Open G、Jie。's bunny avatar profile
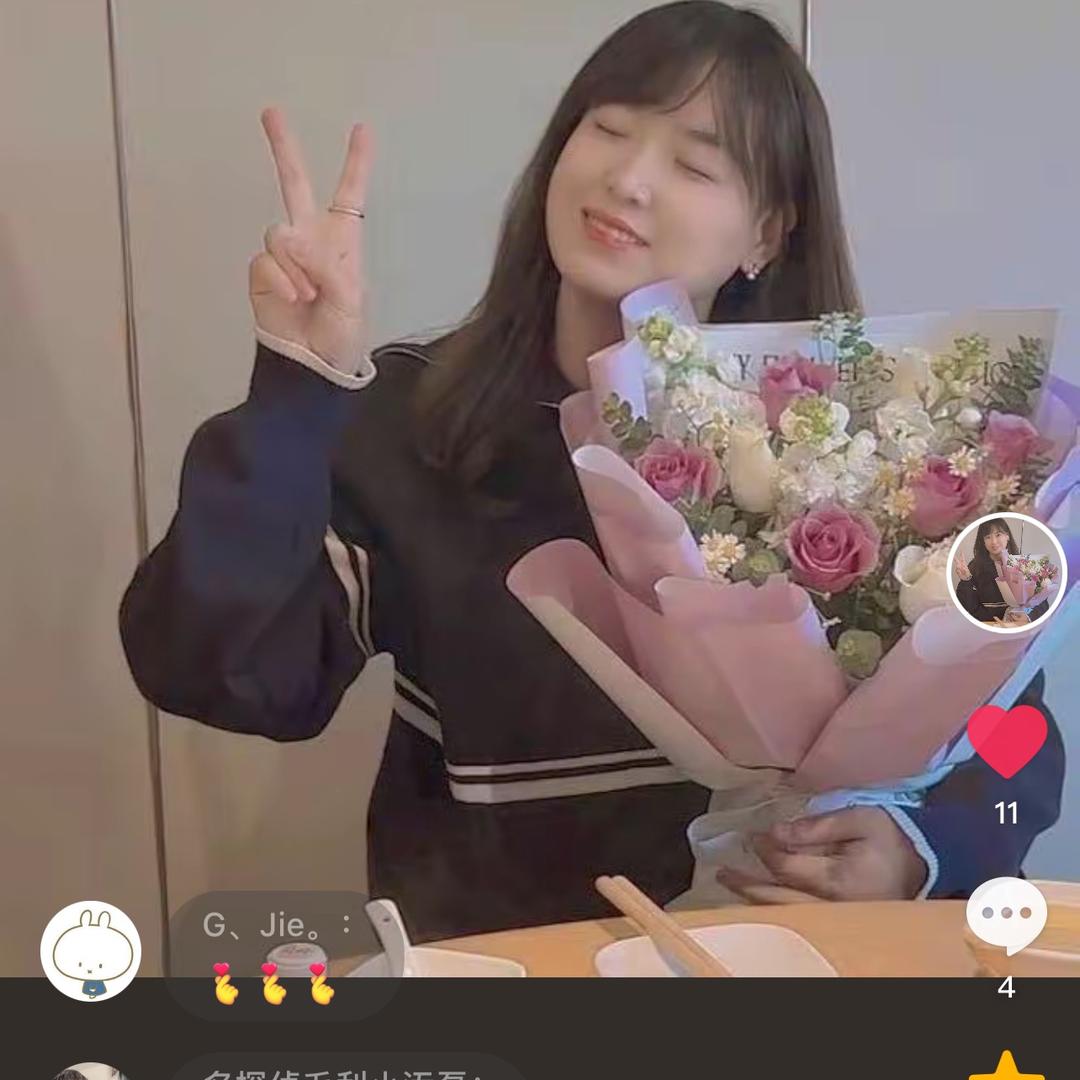1080x1080 pixels. [x=91, y=951]
